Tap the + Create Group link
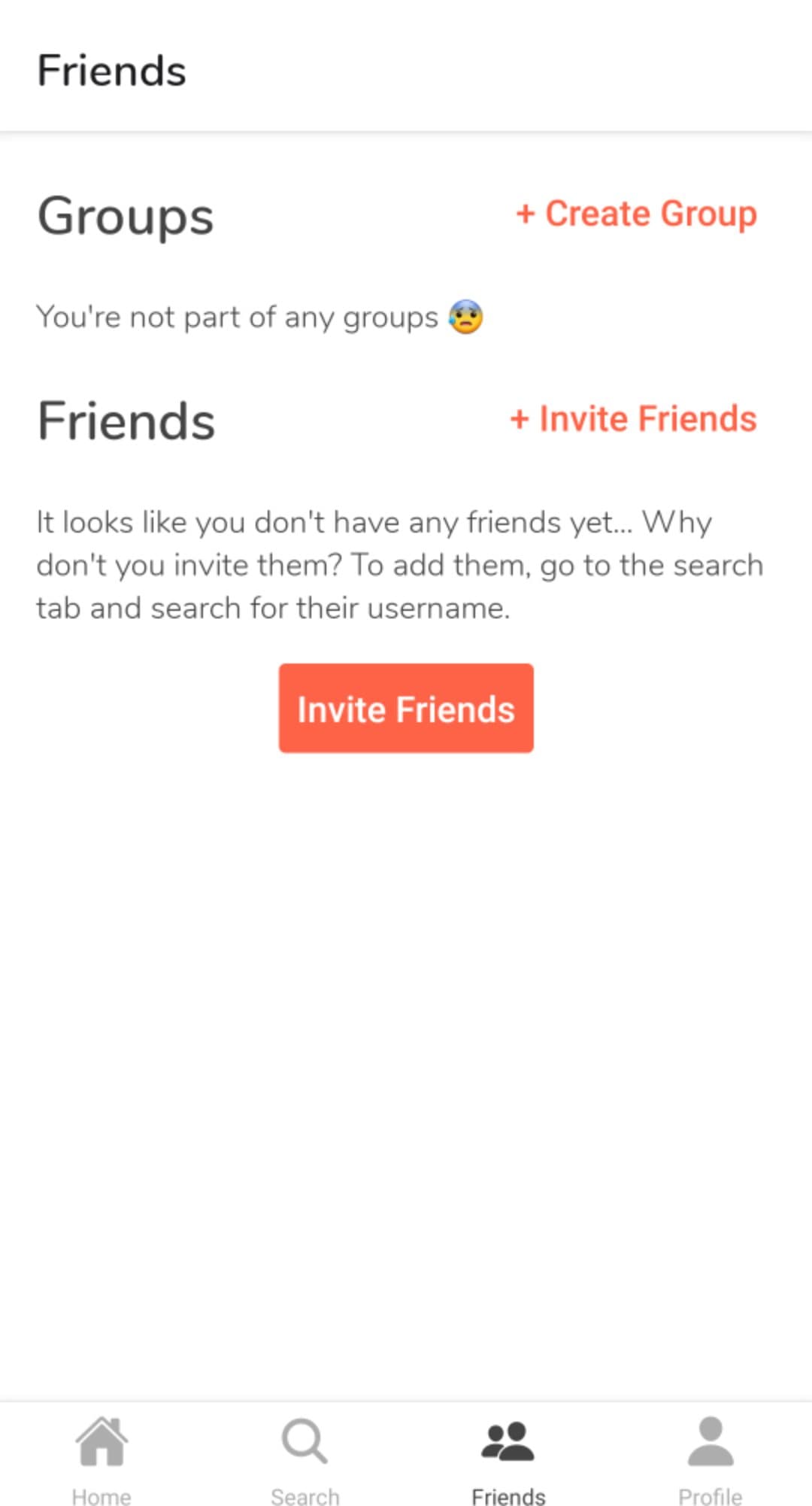This screenshot has width=812, height=1506. point(636,214)
